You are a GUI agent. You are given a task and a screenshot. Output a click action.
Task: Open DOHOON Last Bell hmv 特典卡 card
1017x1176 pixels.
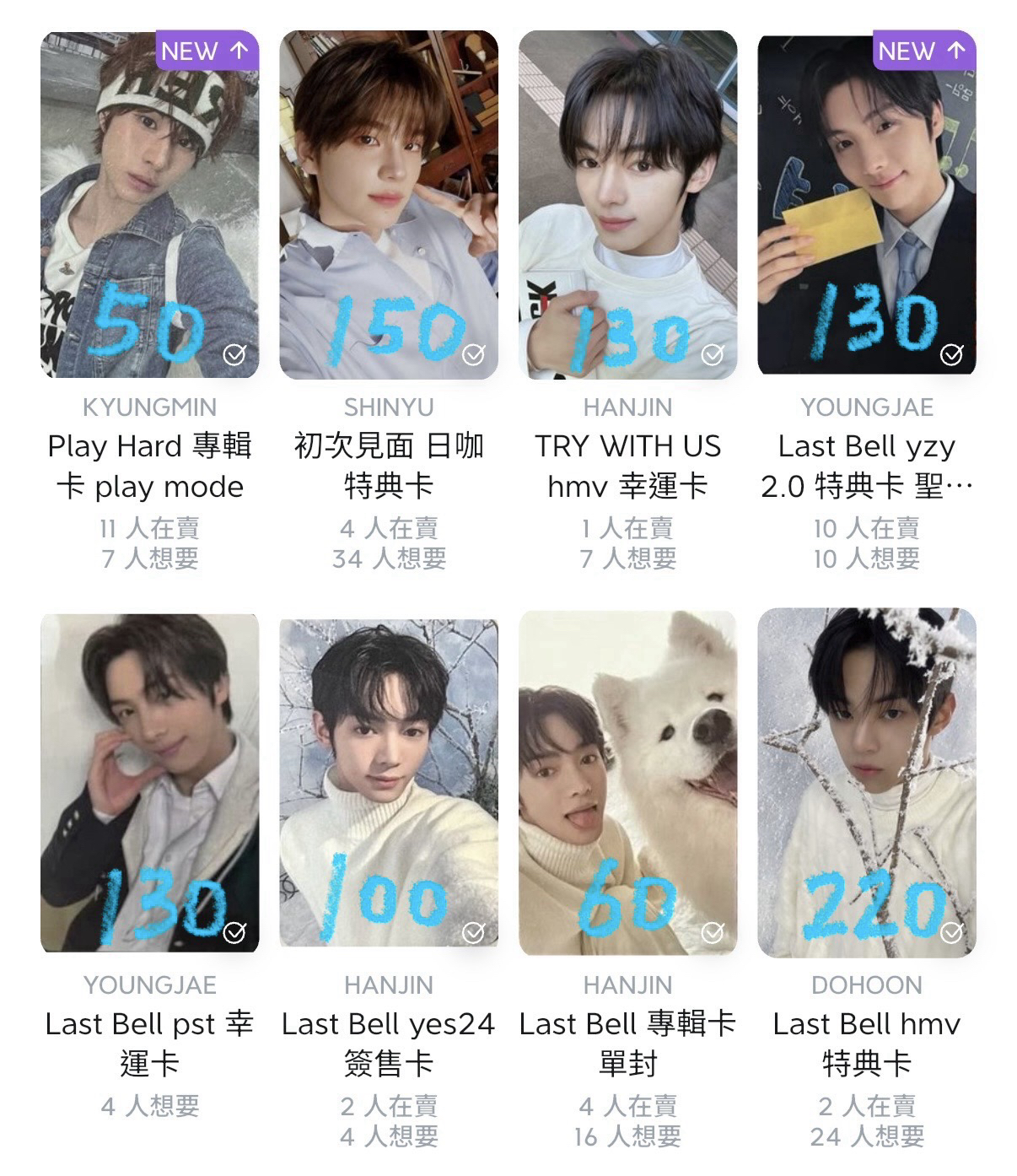coord(866,783)
